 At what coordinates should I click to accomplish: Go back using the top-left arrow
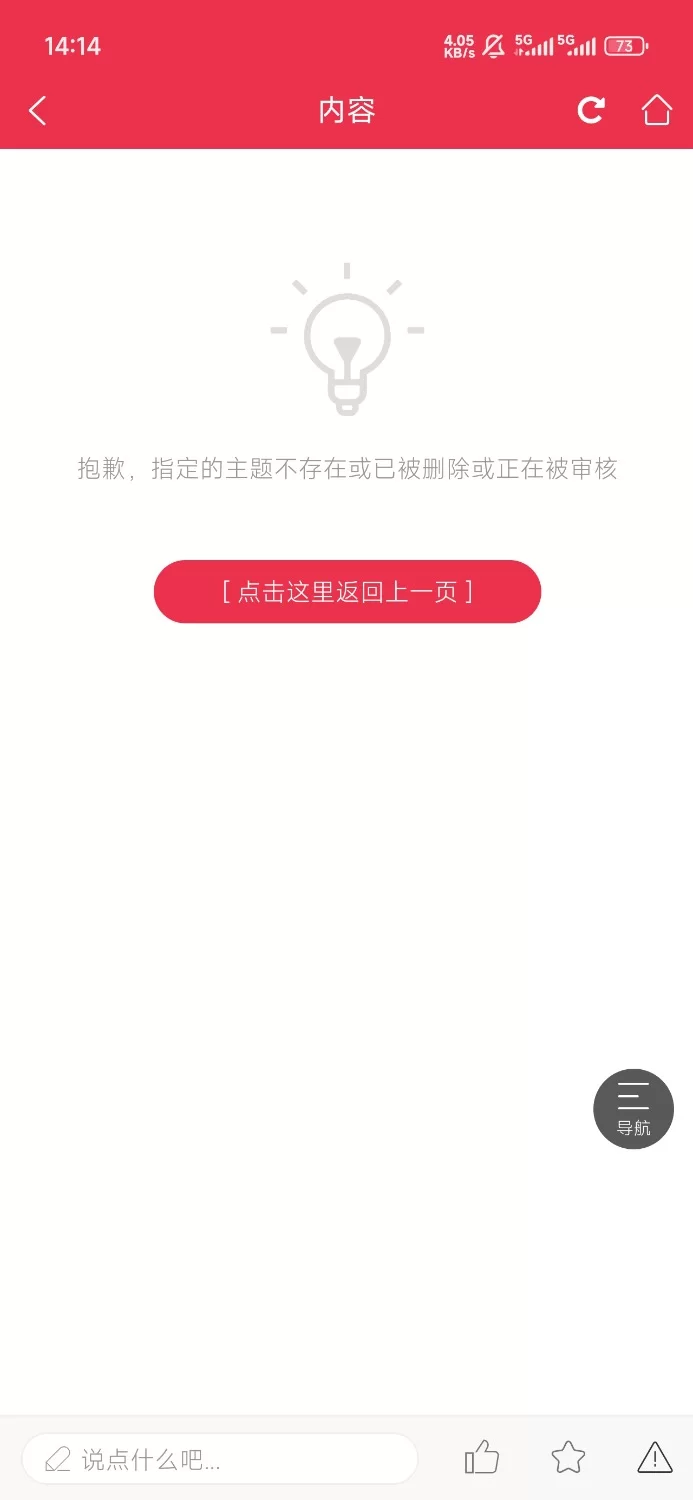38,110
